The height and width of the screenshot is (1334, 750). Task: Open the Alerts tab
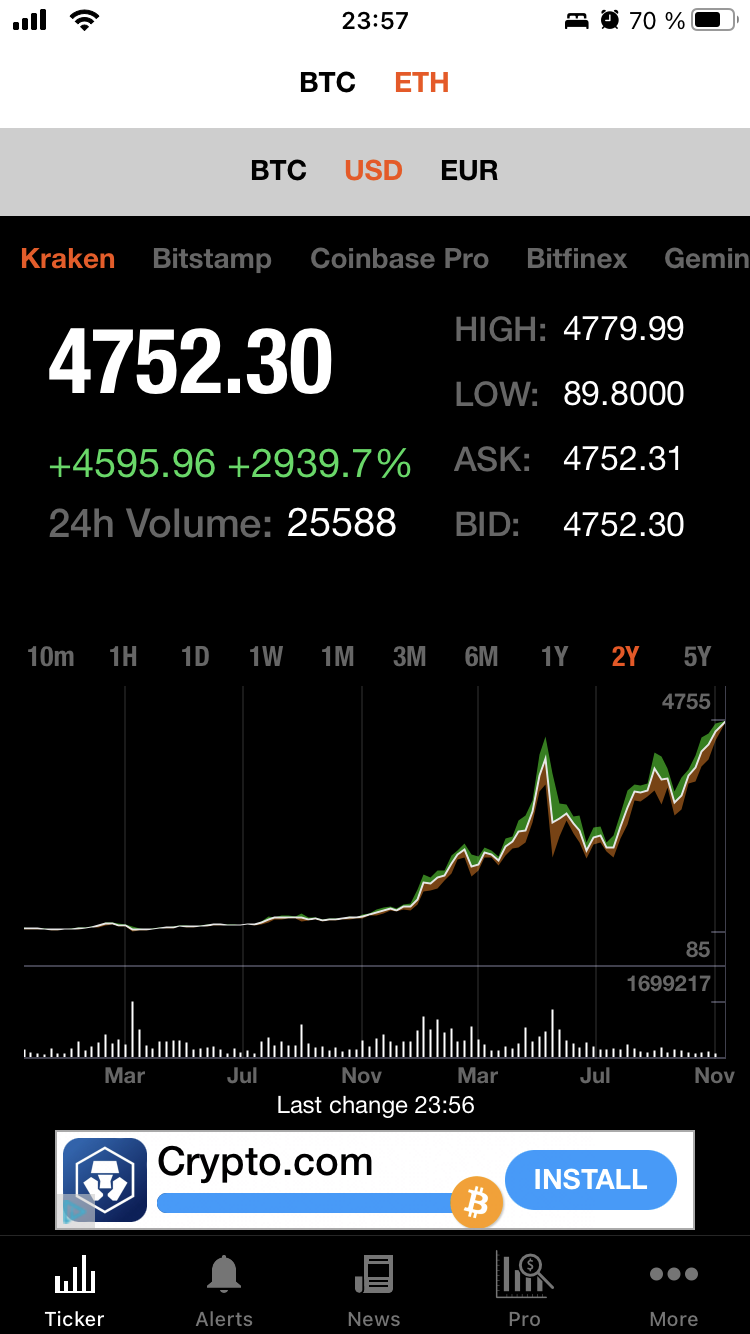[224, 1290]
